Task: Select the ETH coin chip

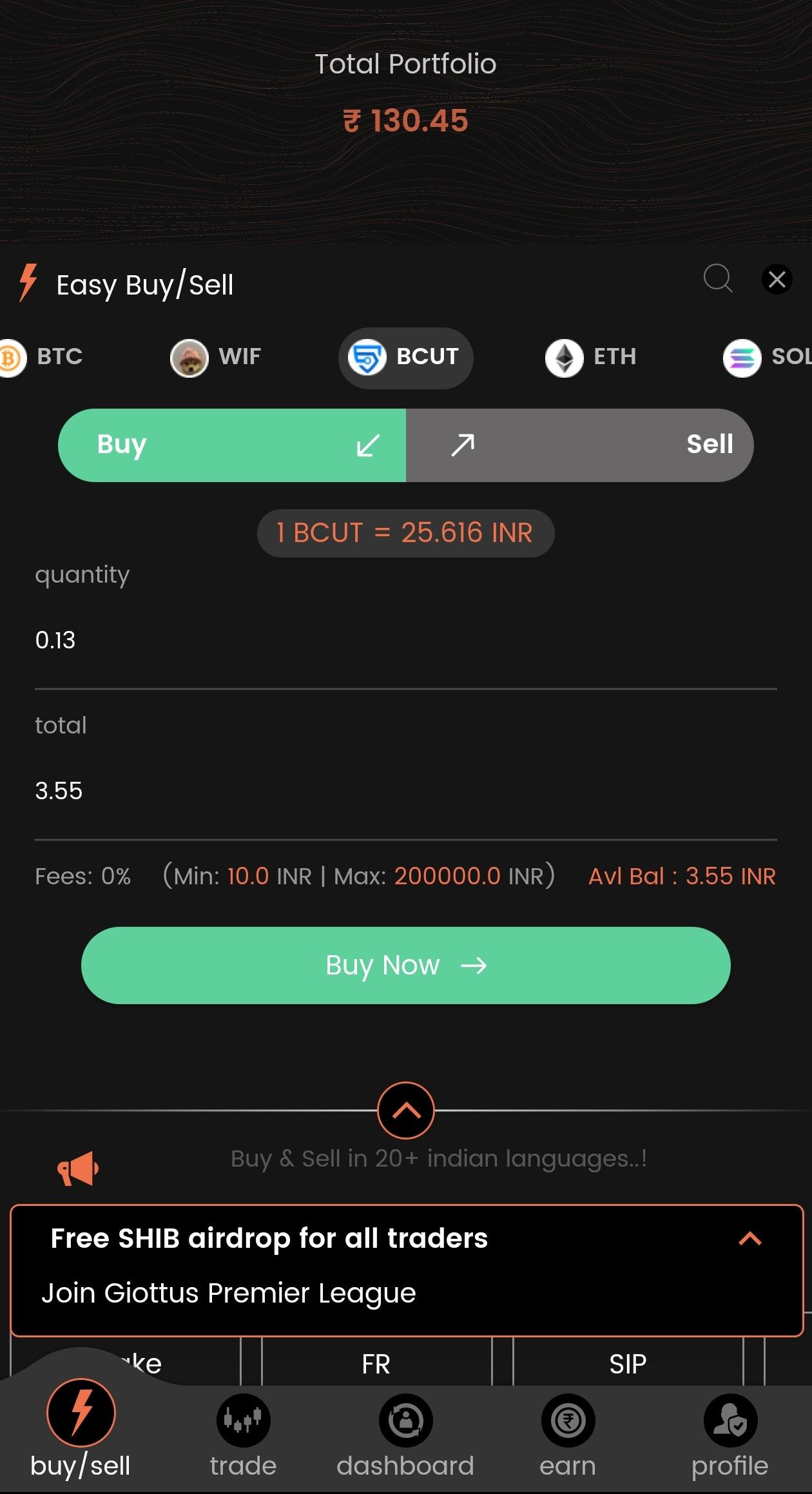Action: point(591,357)
